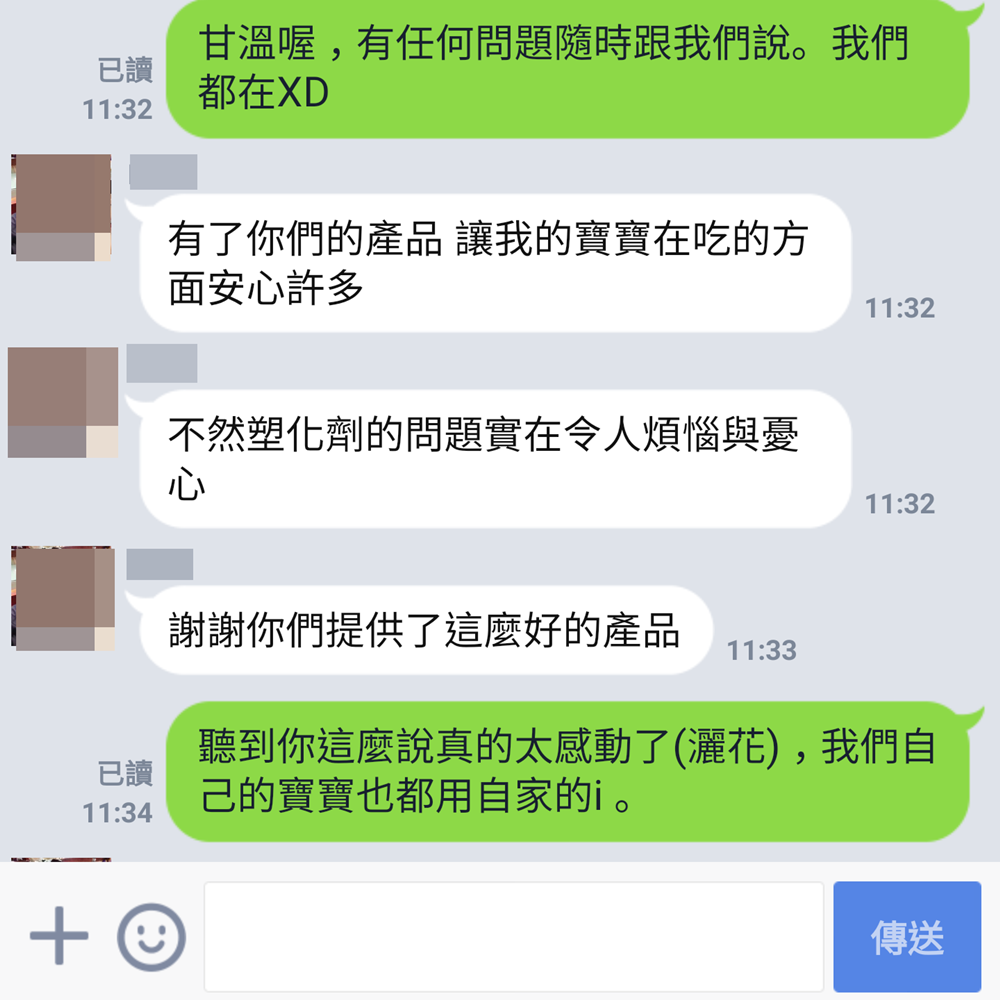
Task: Open sender avatar beside 不然塑化劑 message
Action: (62, 402)
